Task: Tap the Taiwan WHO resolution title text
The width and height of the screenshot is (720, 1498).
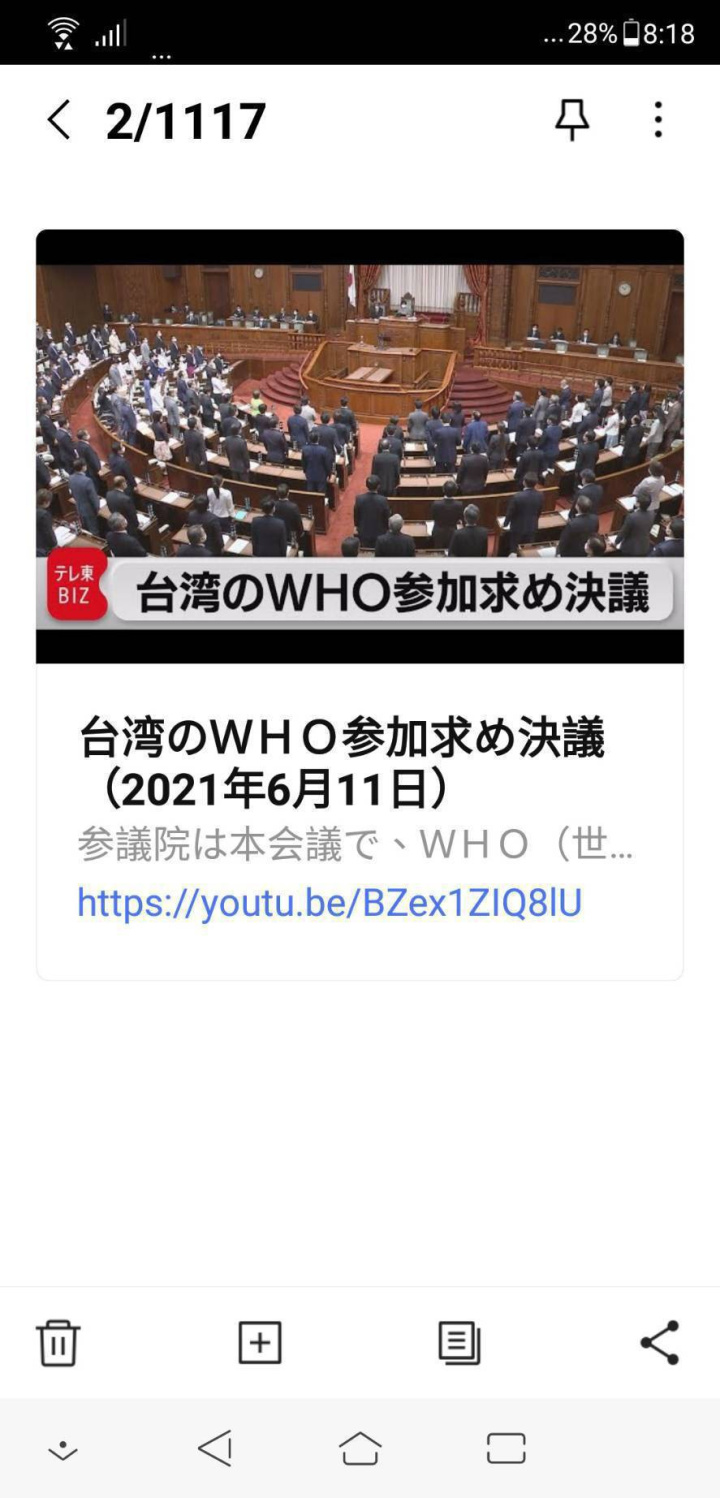Action: pos(352,760)
